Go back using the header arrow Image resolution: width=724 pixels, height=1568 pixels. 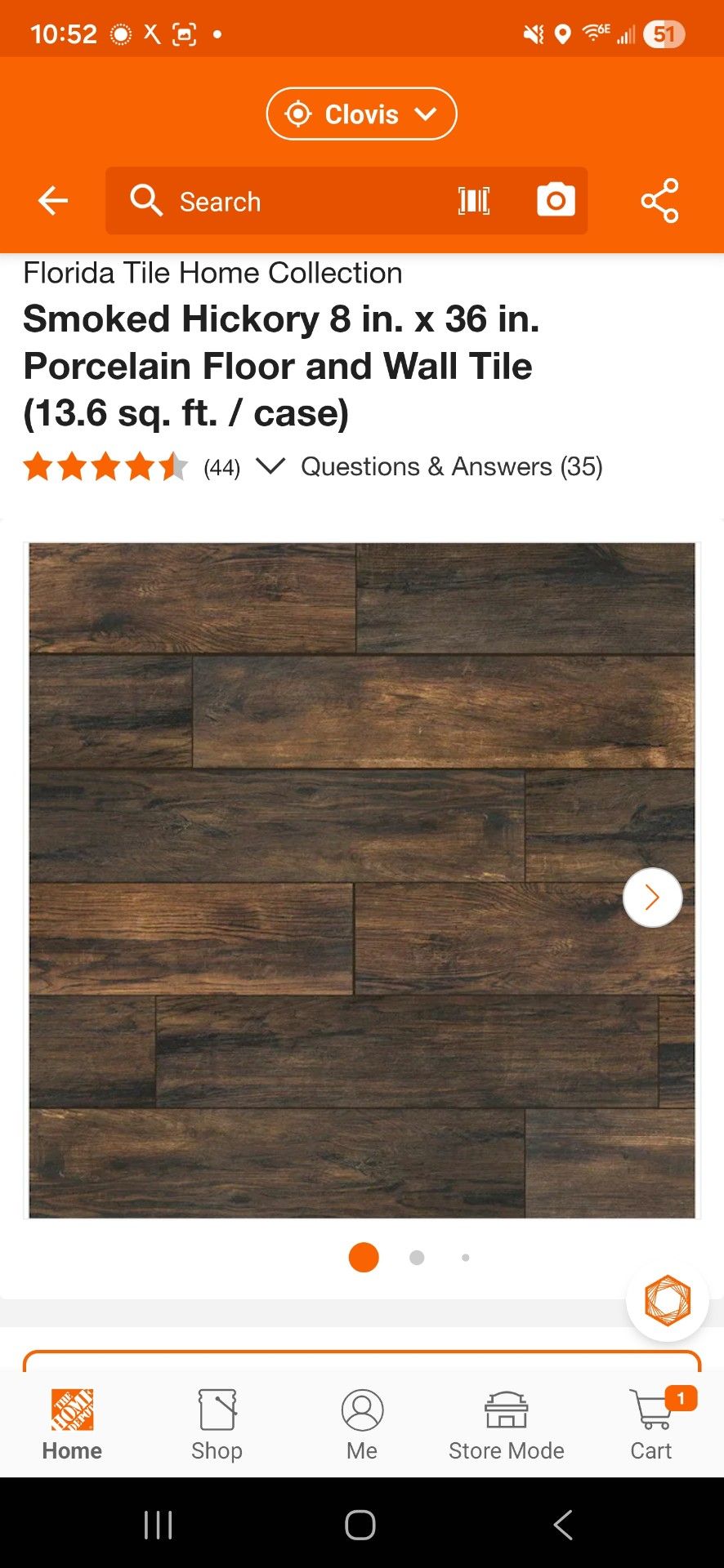[x=53, y=201]
